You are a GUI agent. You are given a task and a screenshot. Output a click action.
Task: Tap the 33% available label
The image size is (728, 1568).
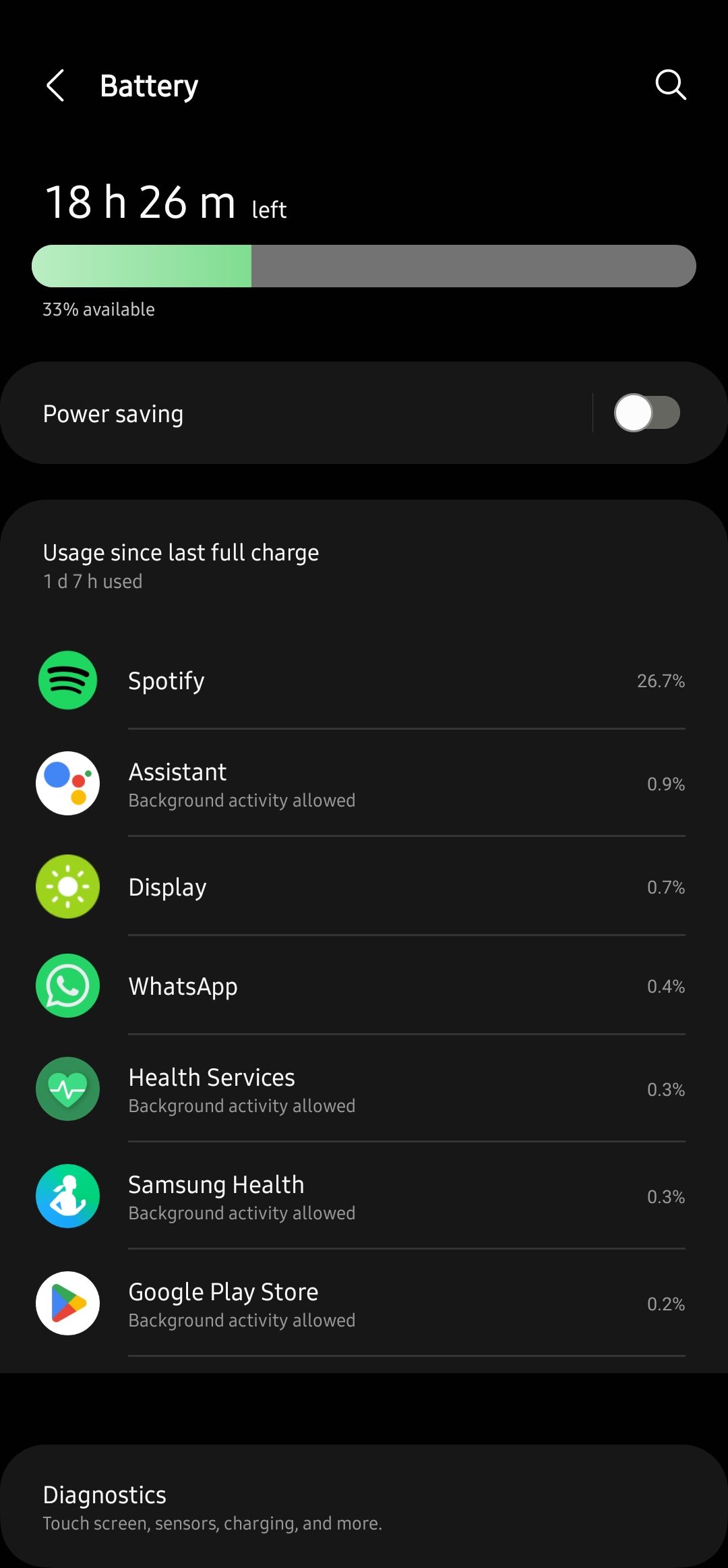point(98,309)
